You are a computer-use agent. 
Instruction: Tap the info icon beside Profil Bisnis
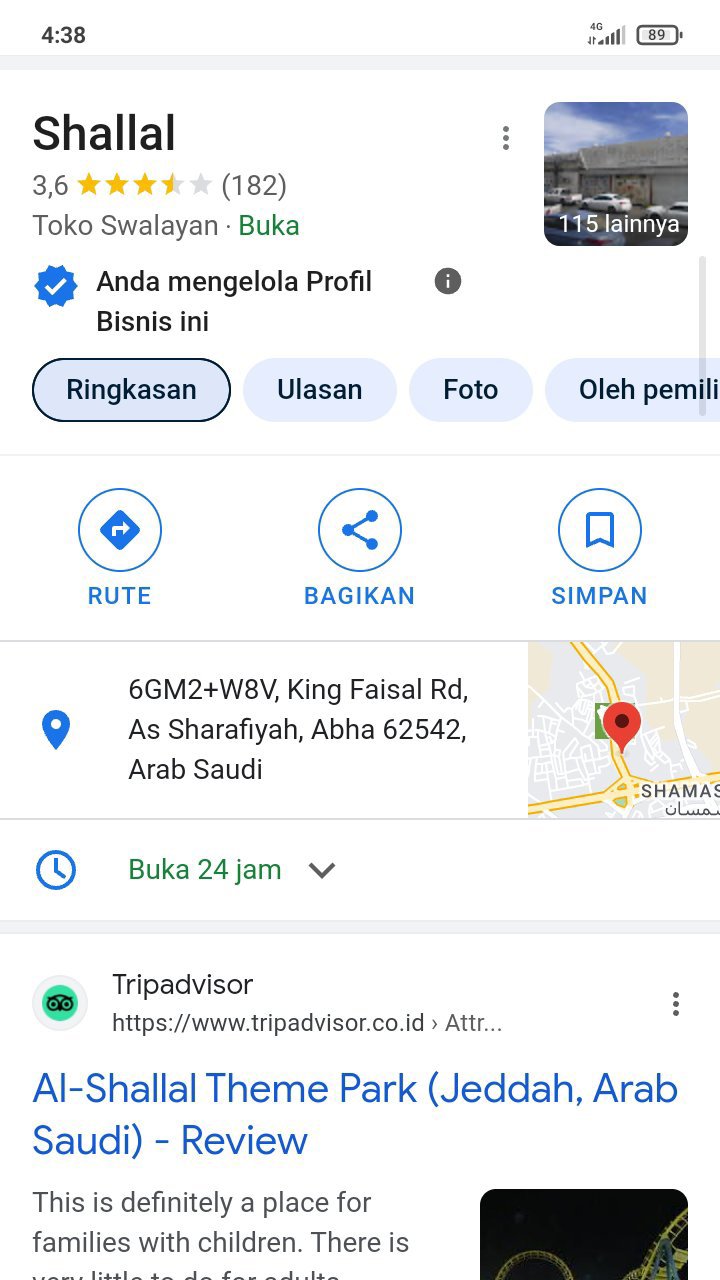click(x=448, y=282)
